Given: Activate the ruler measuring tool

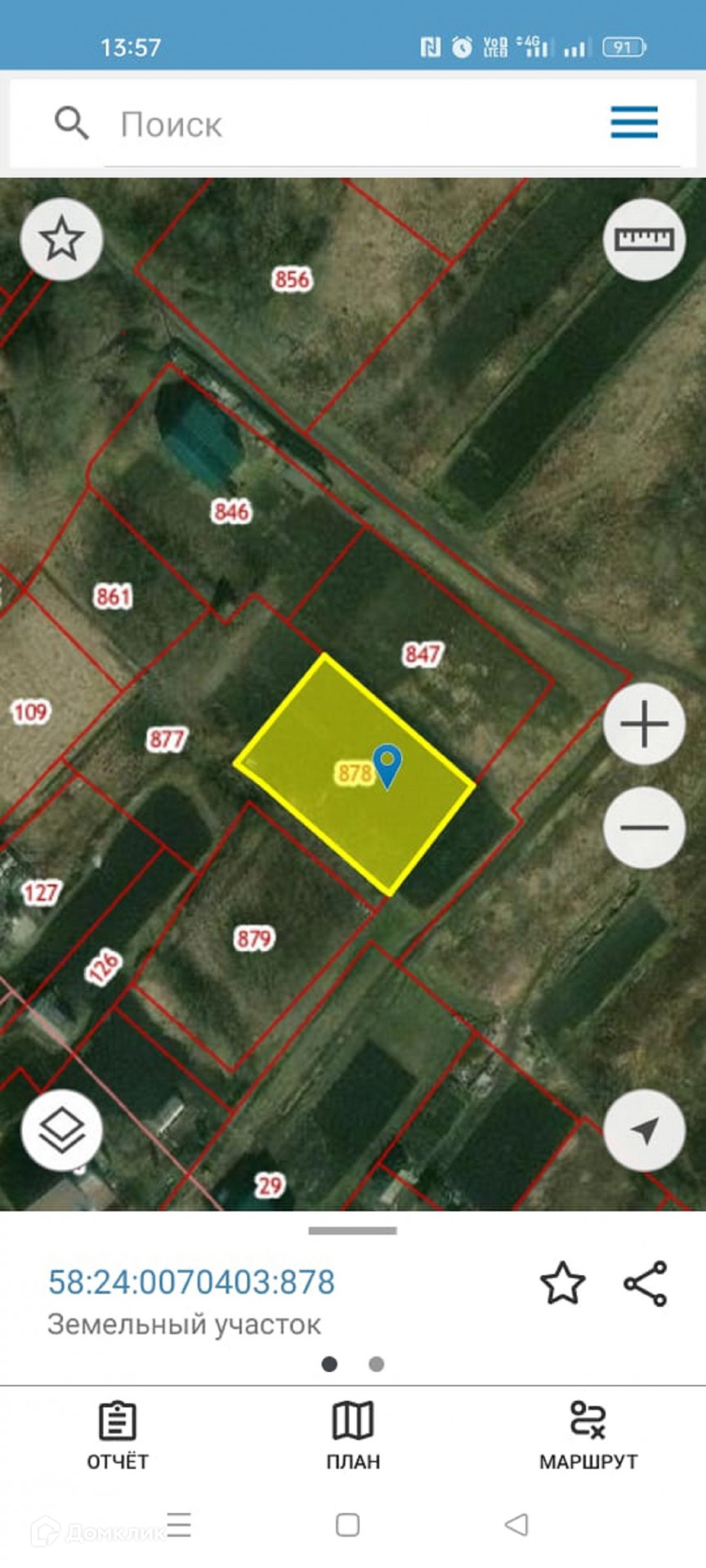Looking at the screenshot, I should coord(644,239).
